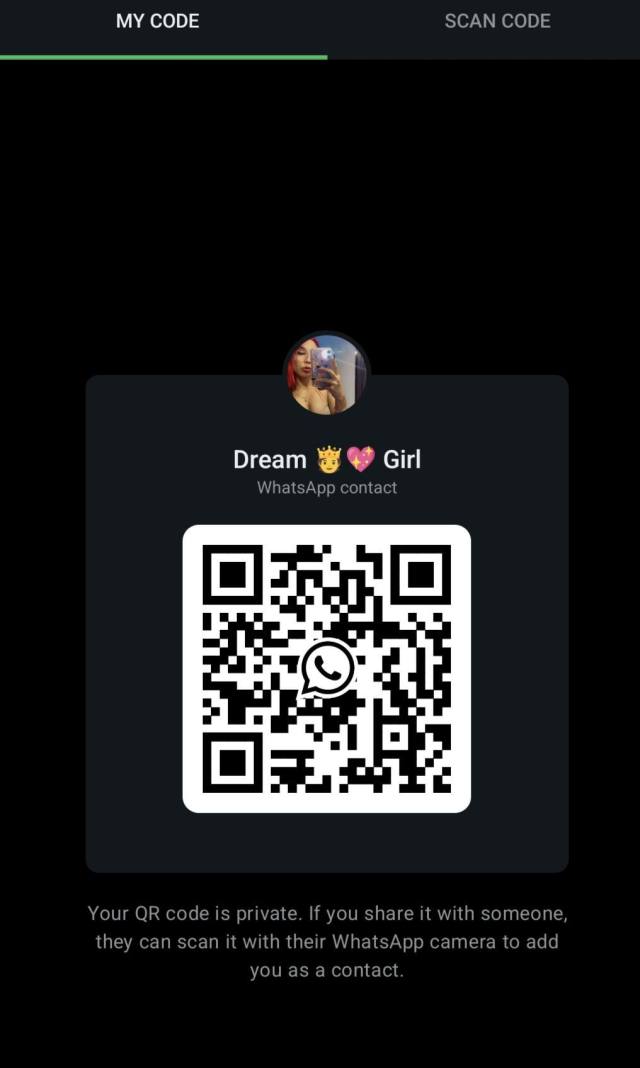The width and height of the screenshot is (640, 1068).
Task: Select the MY CODE tab
Action: 158,22
